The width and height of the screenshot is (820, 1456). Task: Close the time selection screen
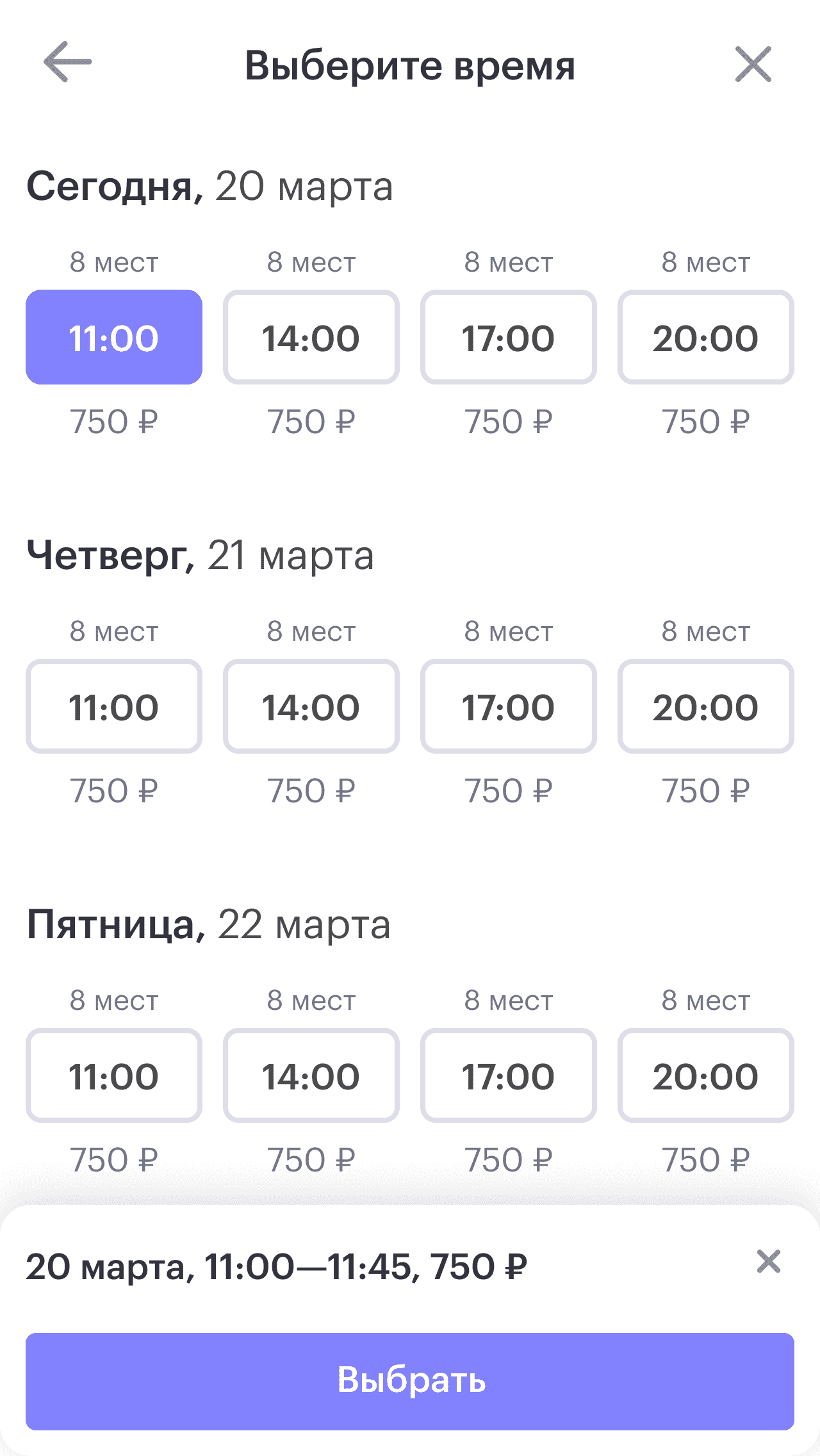[x=753, y=64]
